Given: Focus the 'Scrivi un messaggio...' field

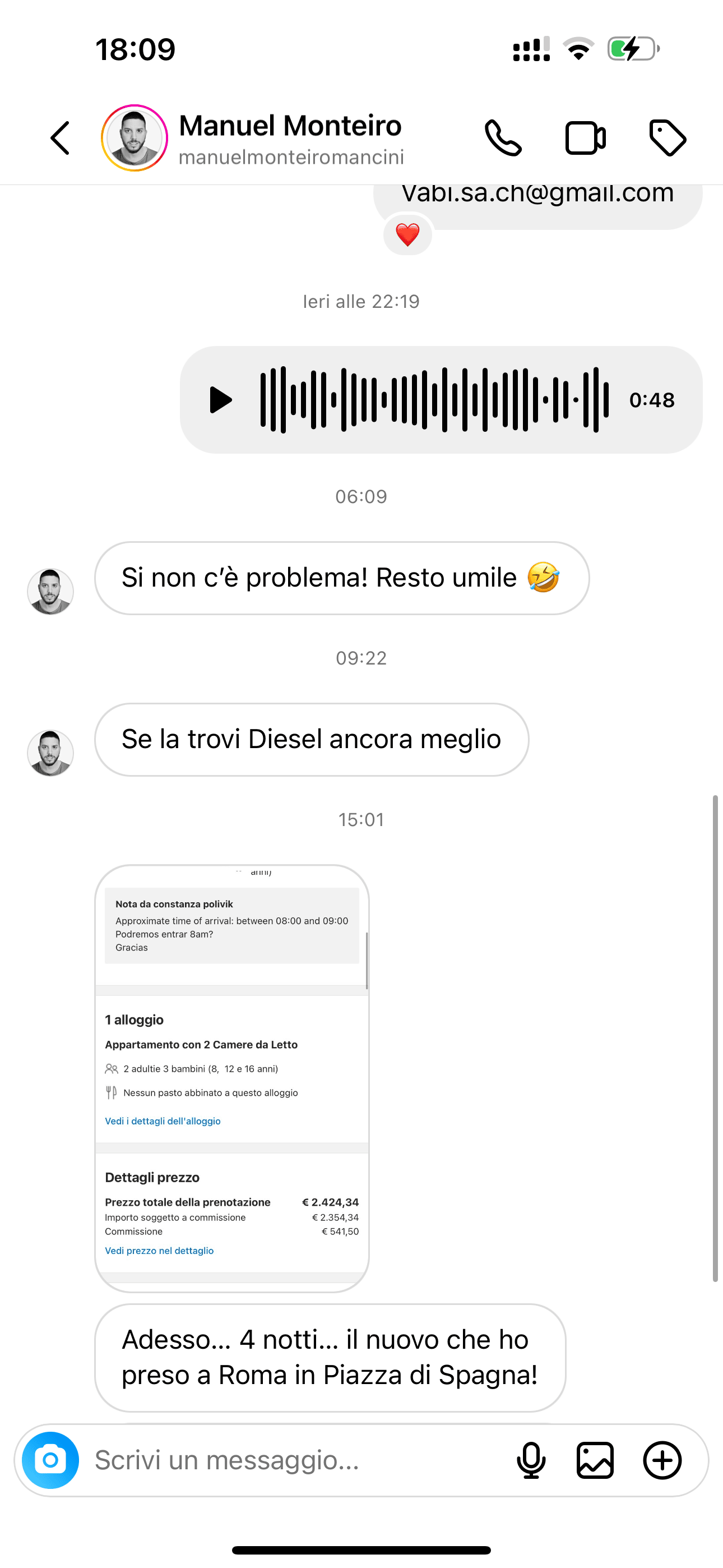Looking at the screenshot, I should point(292,1460).
